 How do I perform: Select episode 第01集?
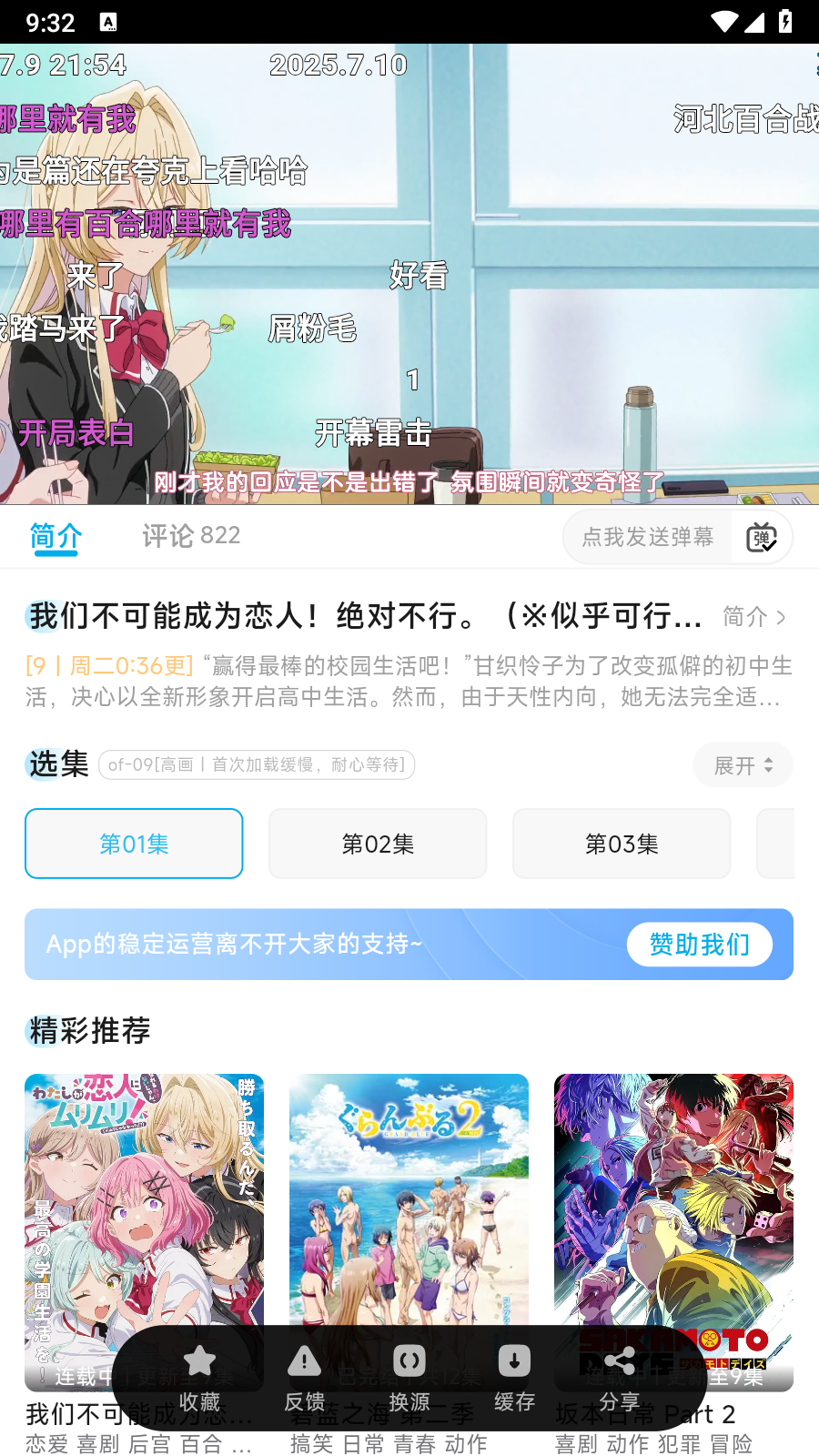(134, 844)
